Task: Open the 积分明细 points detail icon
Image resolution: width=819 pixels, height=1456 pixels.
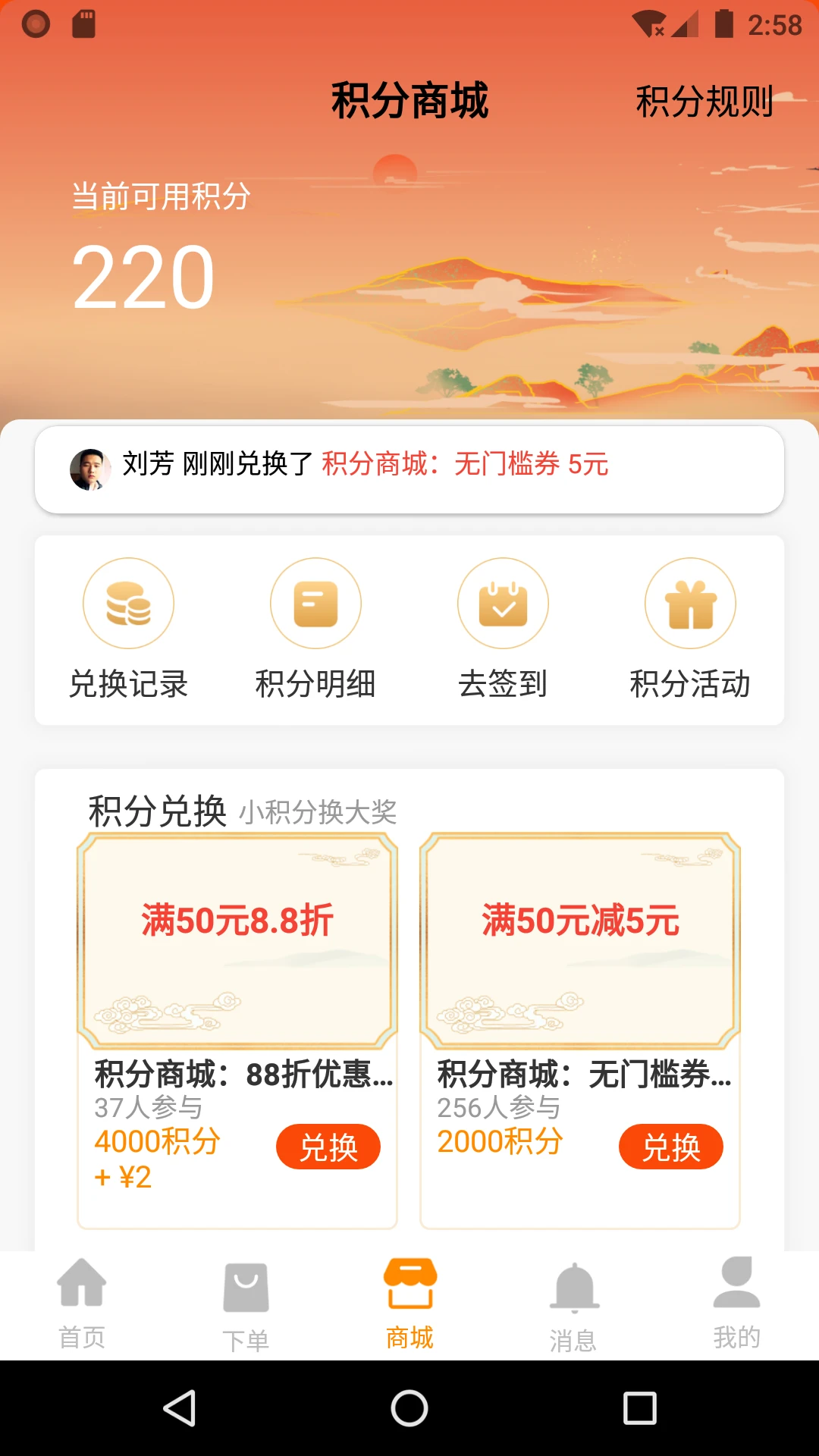Action: [315, 603]
